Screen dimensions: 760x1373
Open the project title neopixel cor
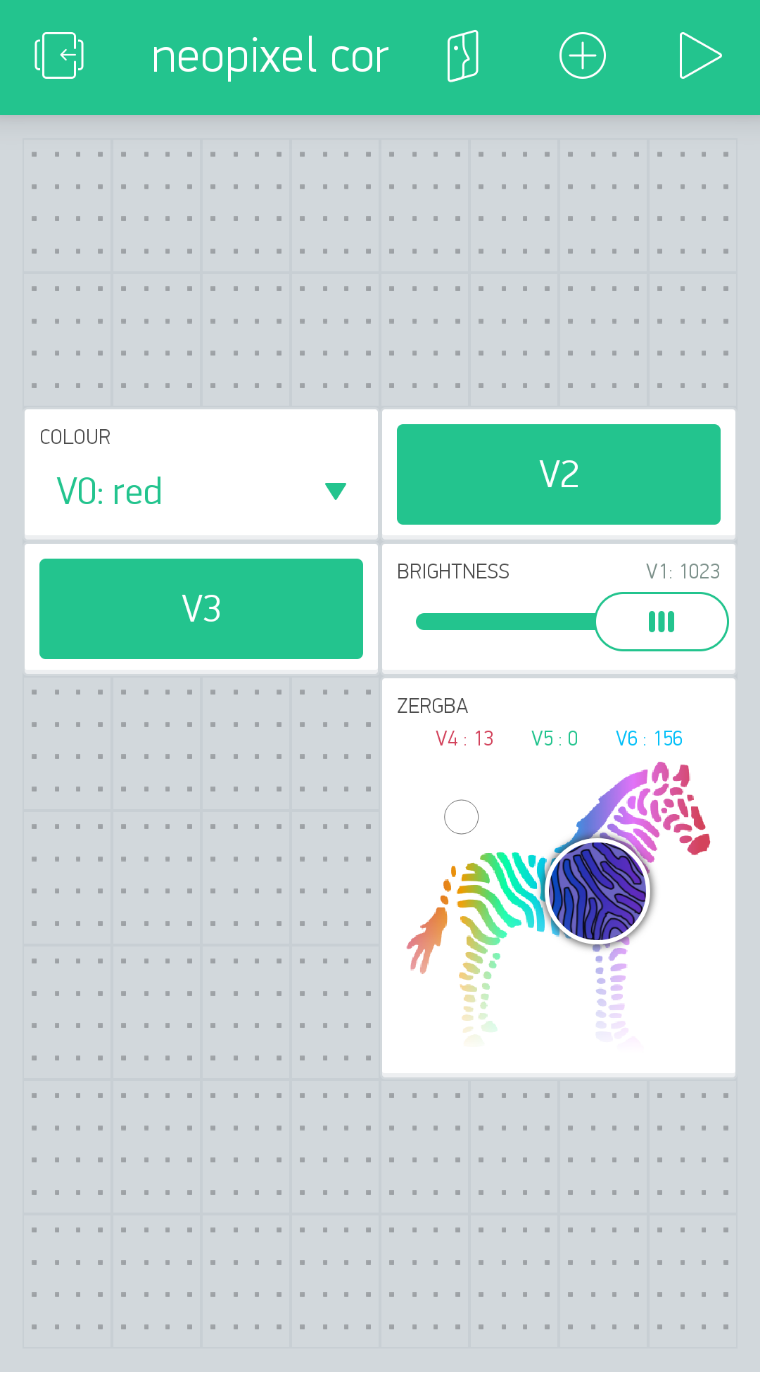pos(269,58)
